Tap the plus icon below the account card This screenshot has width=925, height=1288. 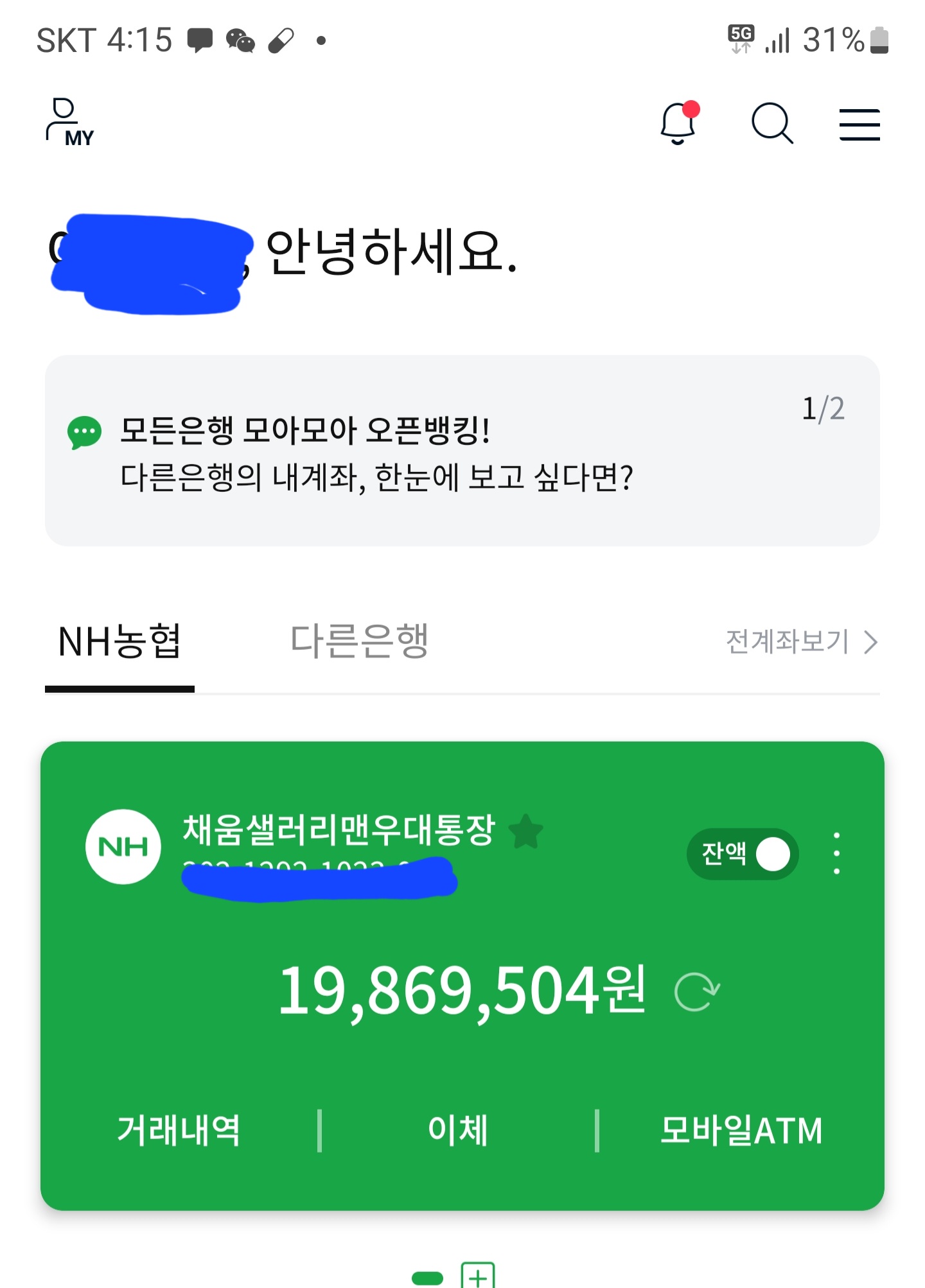[x=478, y=1275]
